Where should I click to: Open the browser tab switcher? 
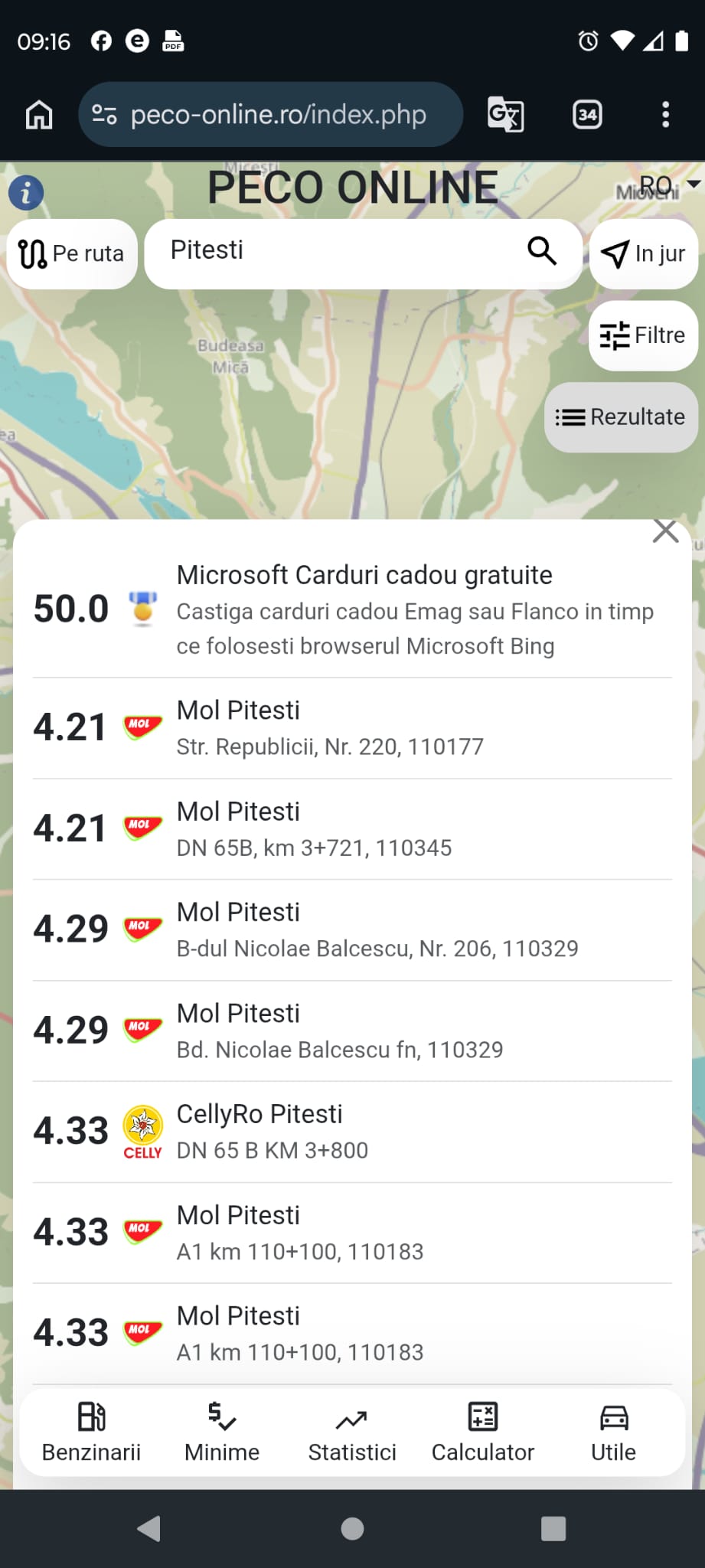(x=587, y=115)
